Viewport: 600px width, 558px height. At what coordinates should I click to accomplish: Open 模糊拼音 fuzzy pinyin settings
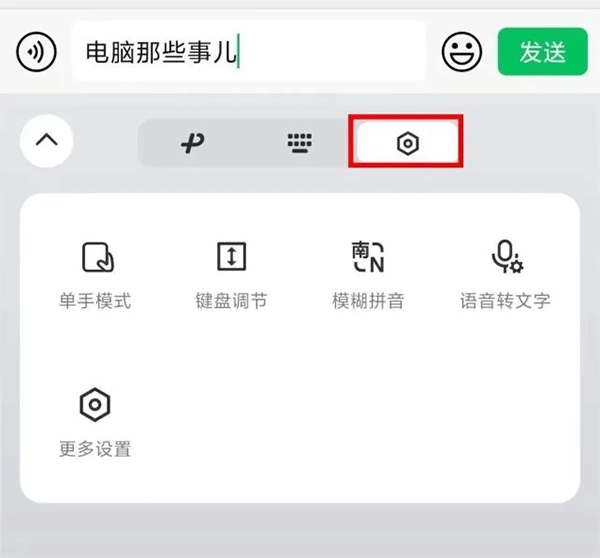click(x=368, y=275)
